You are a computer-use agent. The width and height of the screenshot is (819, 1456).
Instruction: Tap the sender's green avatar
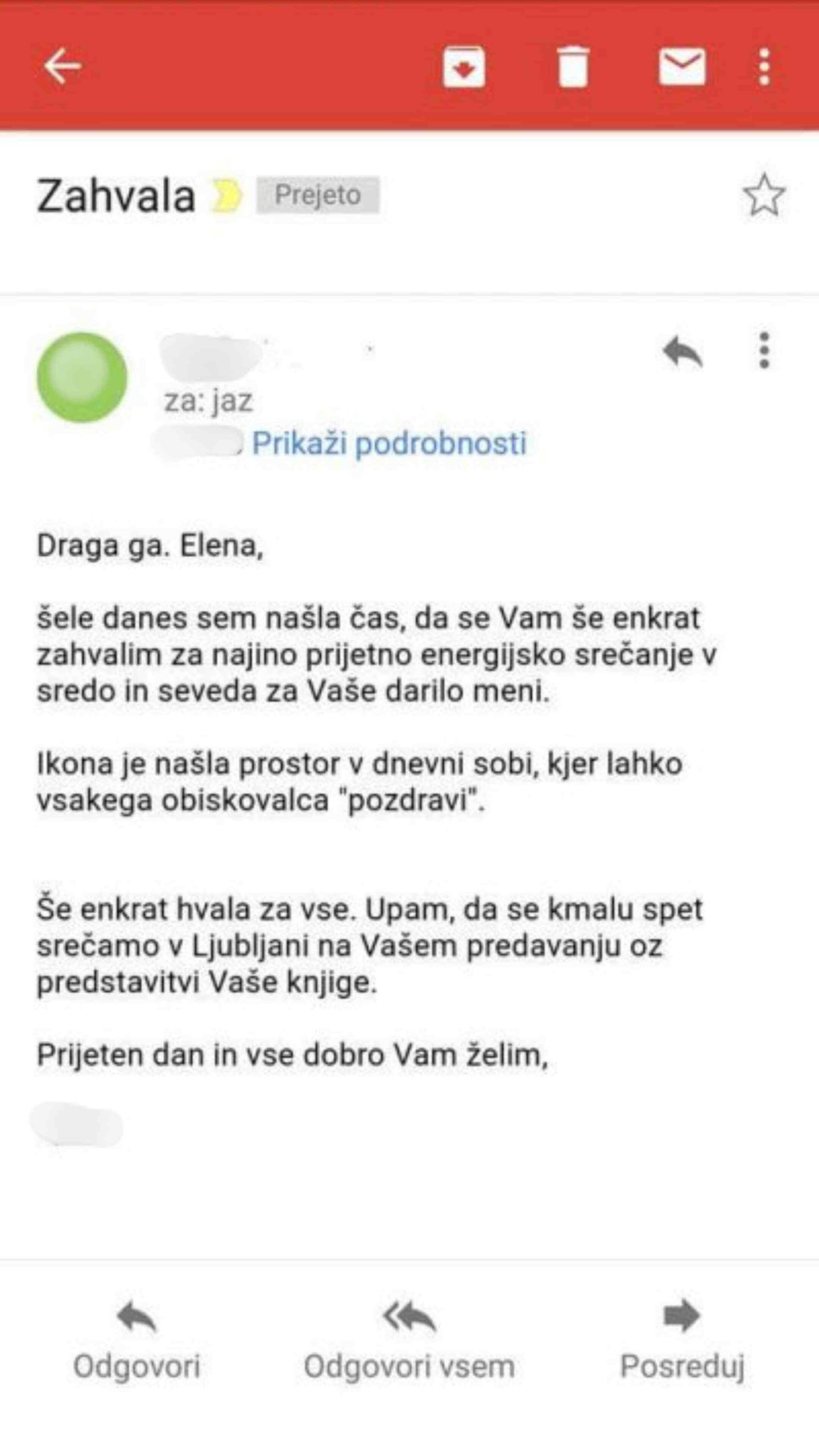click(x=82, y=377)
